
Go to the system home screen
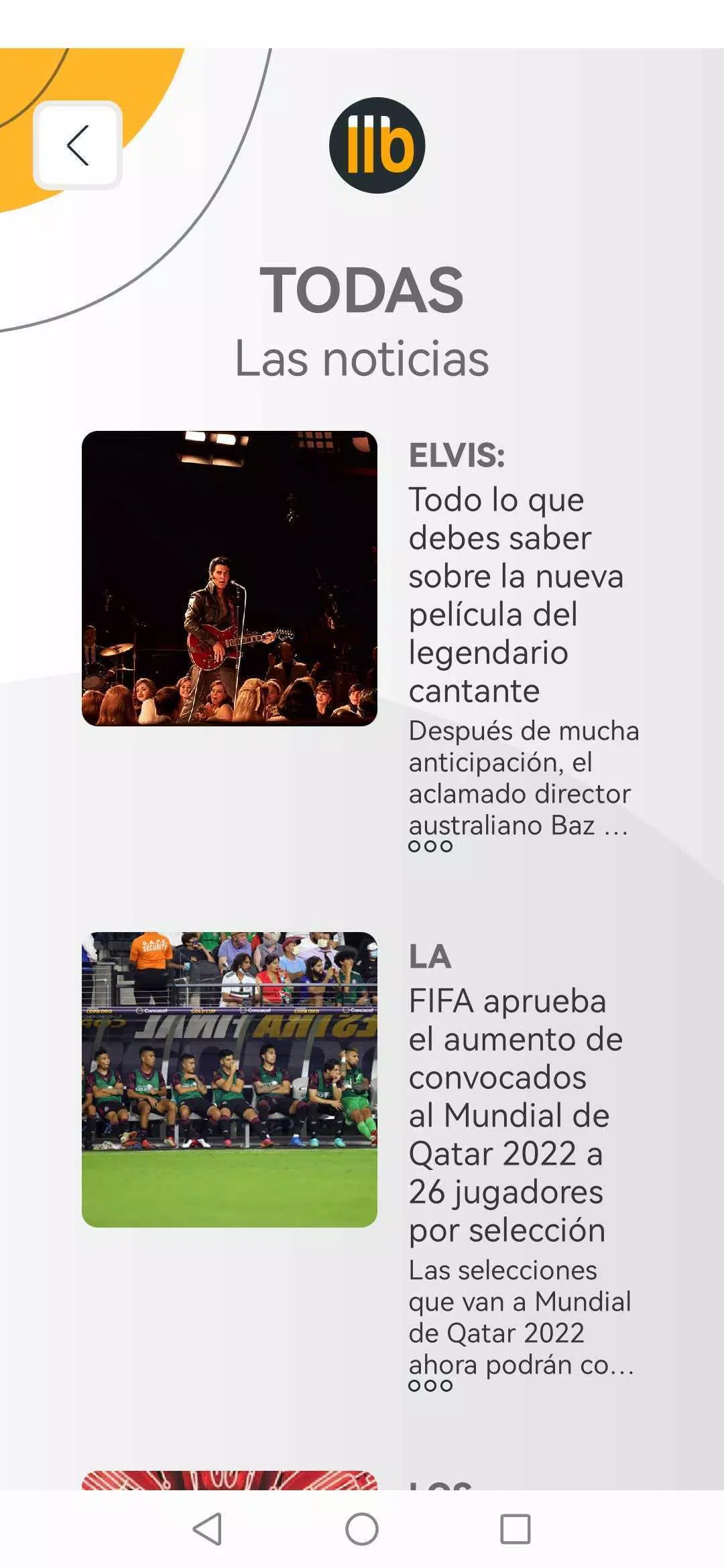click(362, 1529)
